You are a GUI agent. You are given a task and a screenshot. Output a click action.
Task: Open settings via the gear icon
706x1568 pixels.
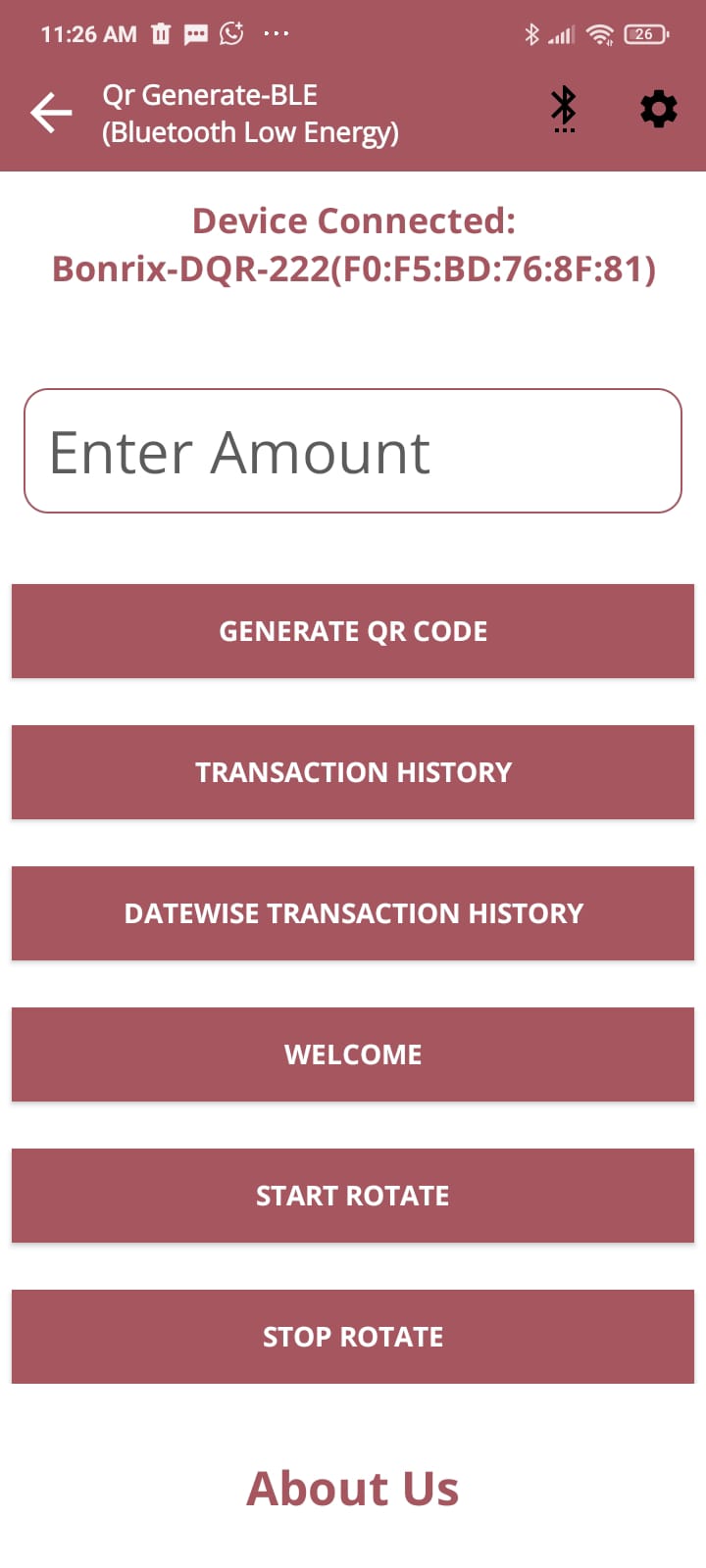coord(658,110)
